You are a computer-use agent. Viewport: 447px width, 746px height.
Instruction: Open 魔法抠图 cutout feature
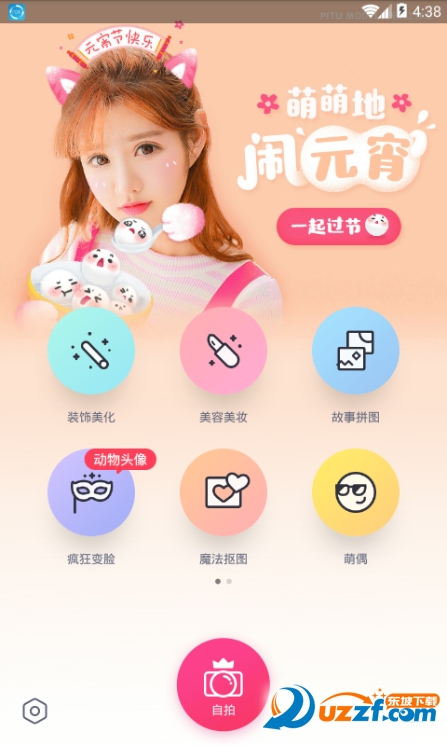(x=224, y=492)
